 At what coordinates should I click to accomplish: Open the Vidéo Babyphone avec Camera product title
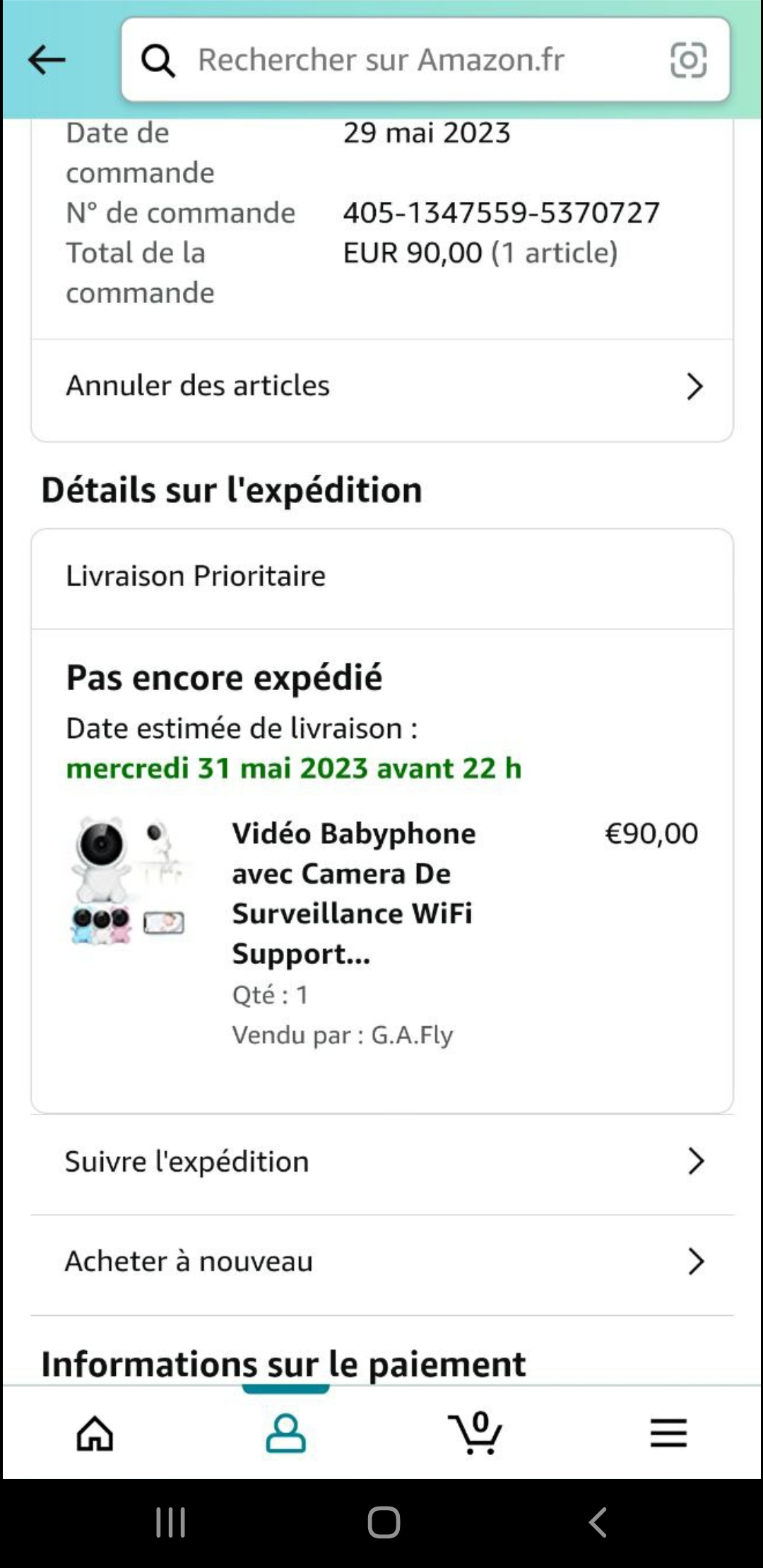click(353, 893)
